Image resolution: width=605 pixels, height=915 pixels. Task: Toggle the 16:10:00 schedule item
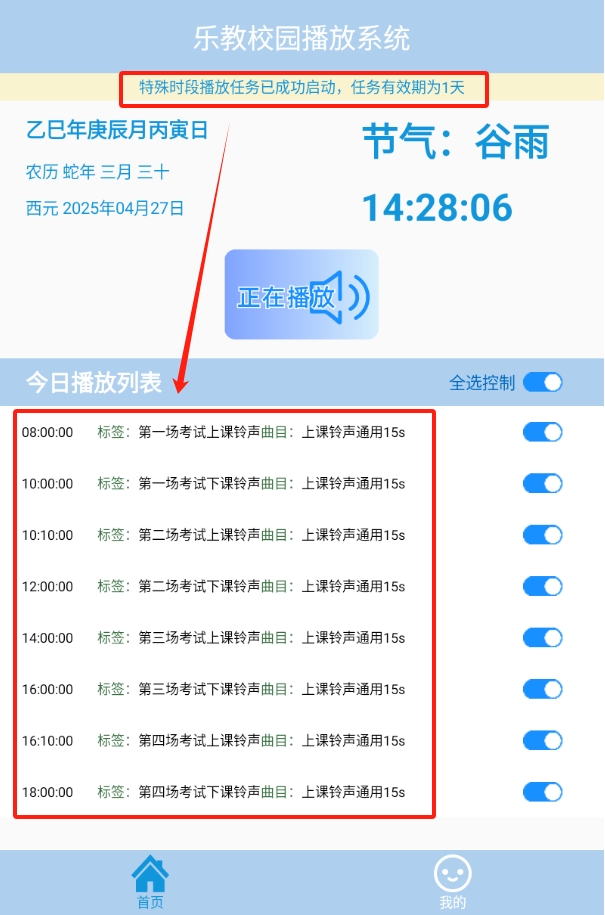click(x=542, y=741)
